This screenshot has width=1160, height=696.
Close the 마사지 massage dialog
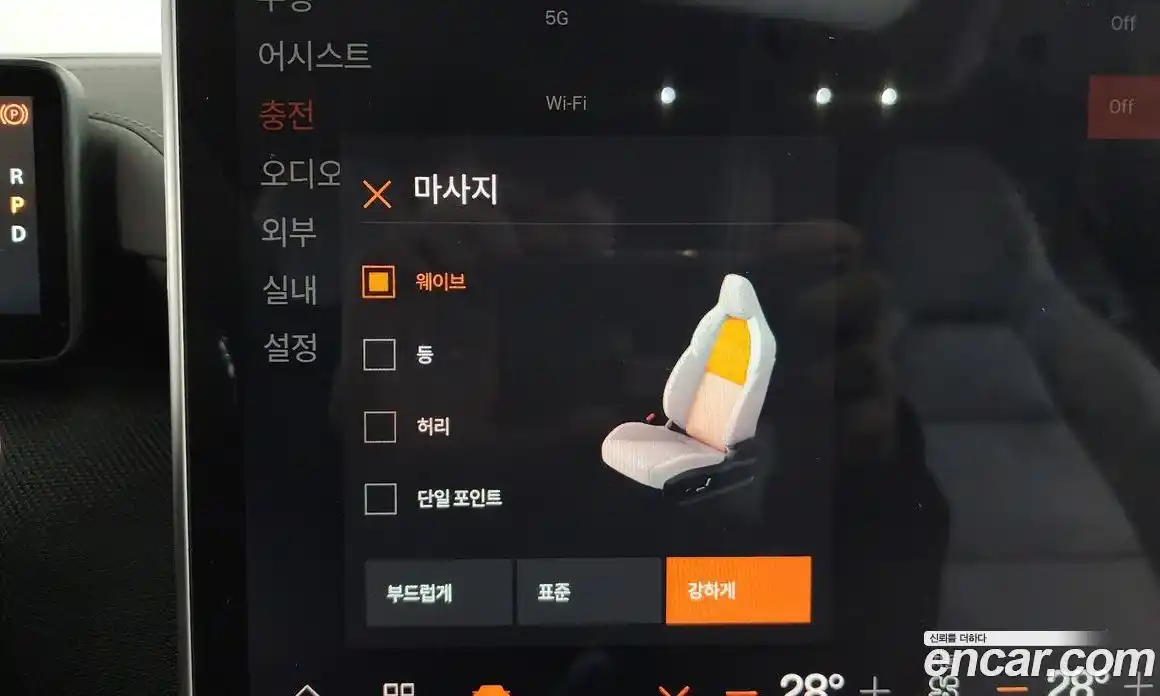tap(377, 193)
